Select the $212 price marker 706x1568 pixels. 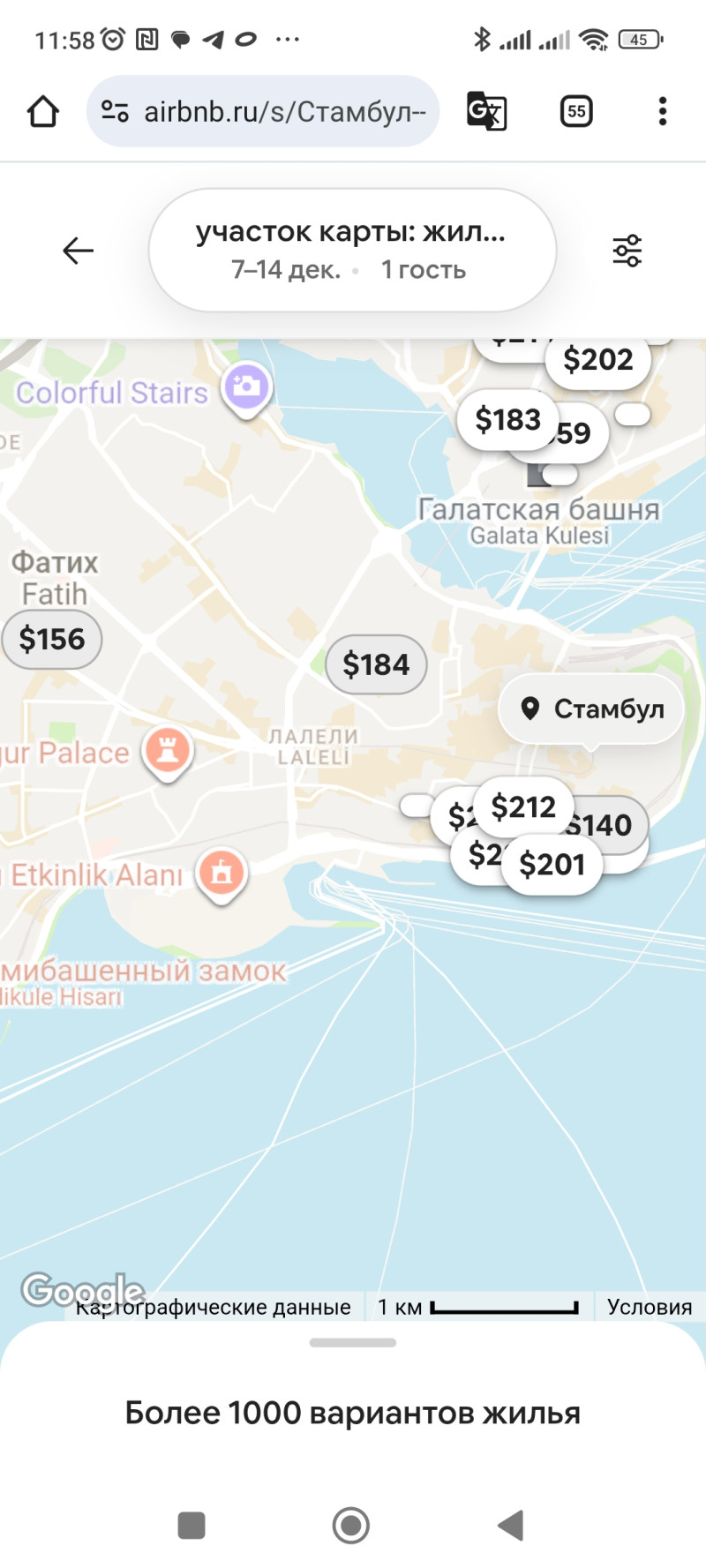click(x=523, y=807)
